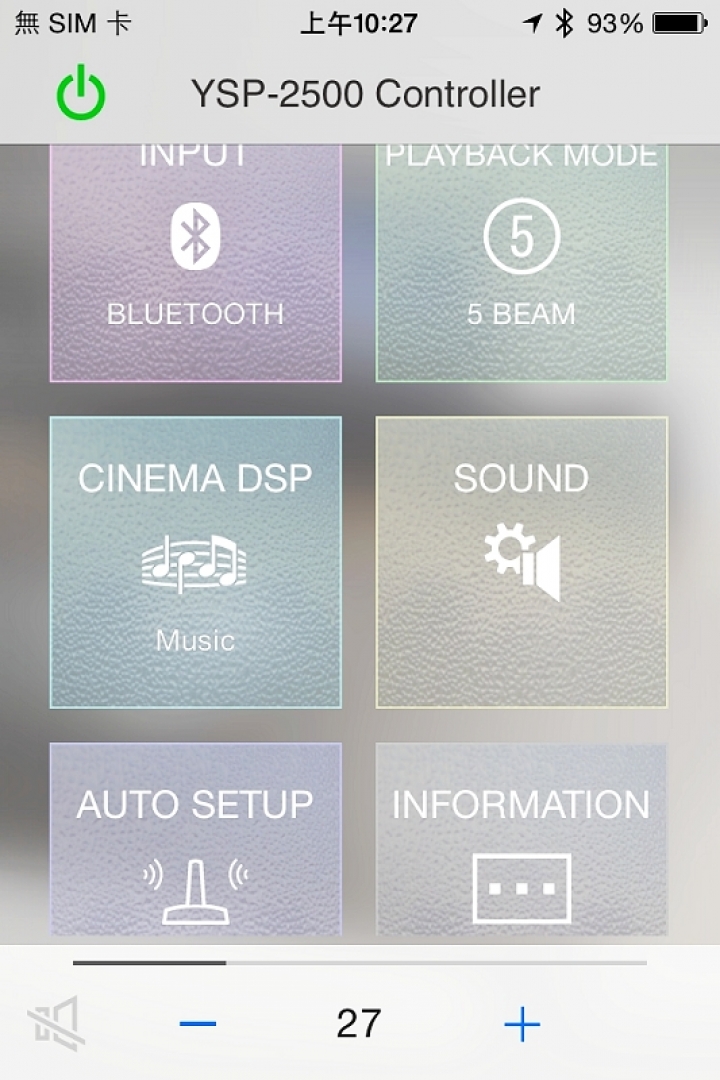Mute the speaker
Viewport: 720px width, 1080px height.
point(56,1024)
